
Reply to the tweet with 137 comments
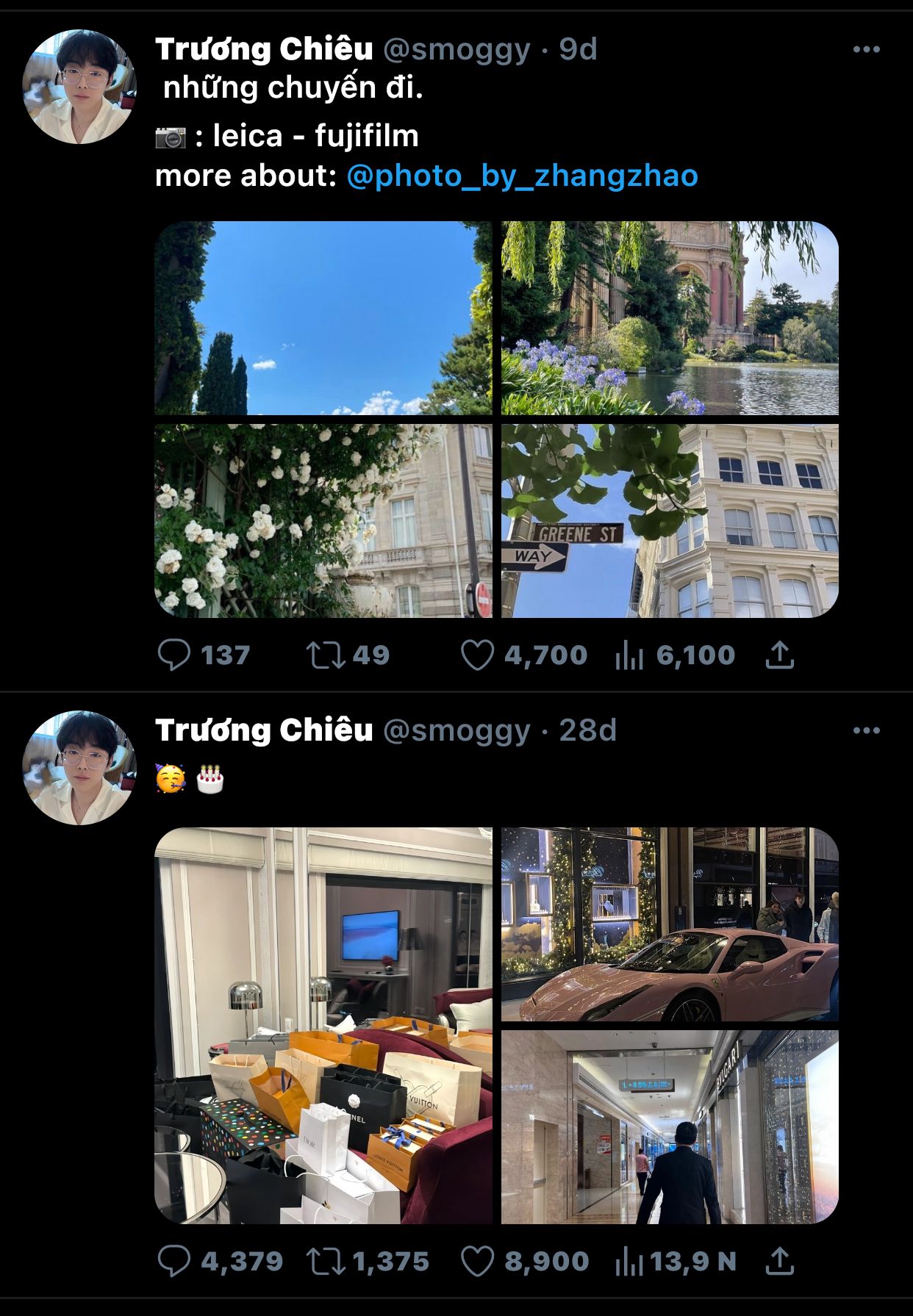(174, 655)
